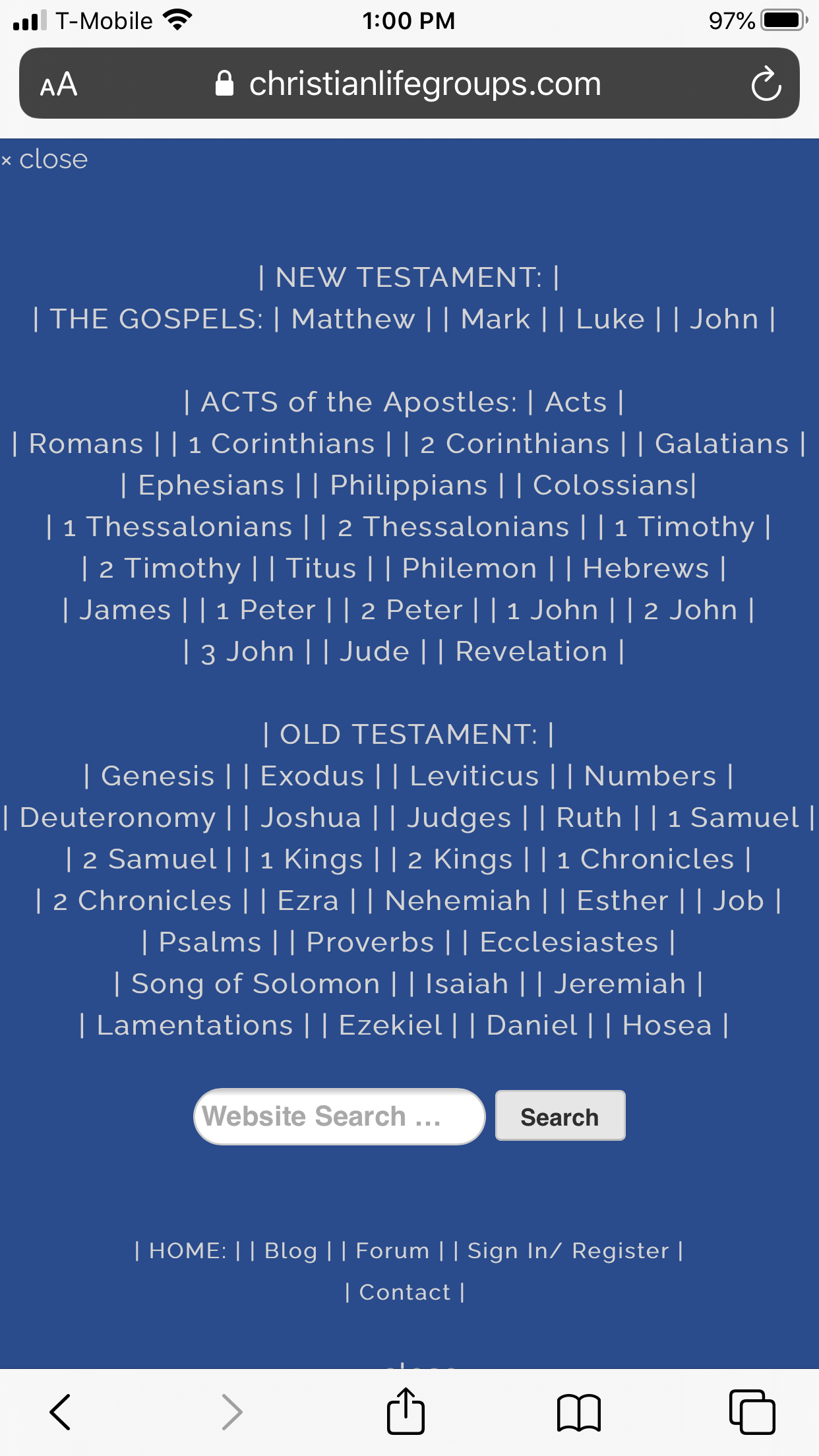
Task: Reload the page in Safari
Action: pos(766,84)
